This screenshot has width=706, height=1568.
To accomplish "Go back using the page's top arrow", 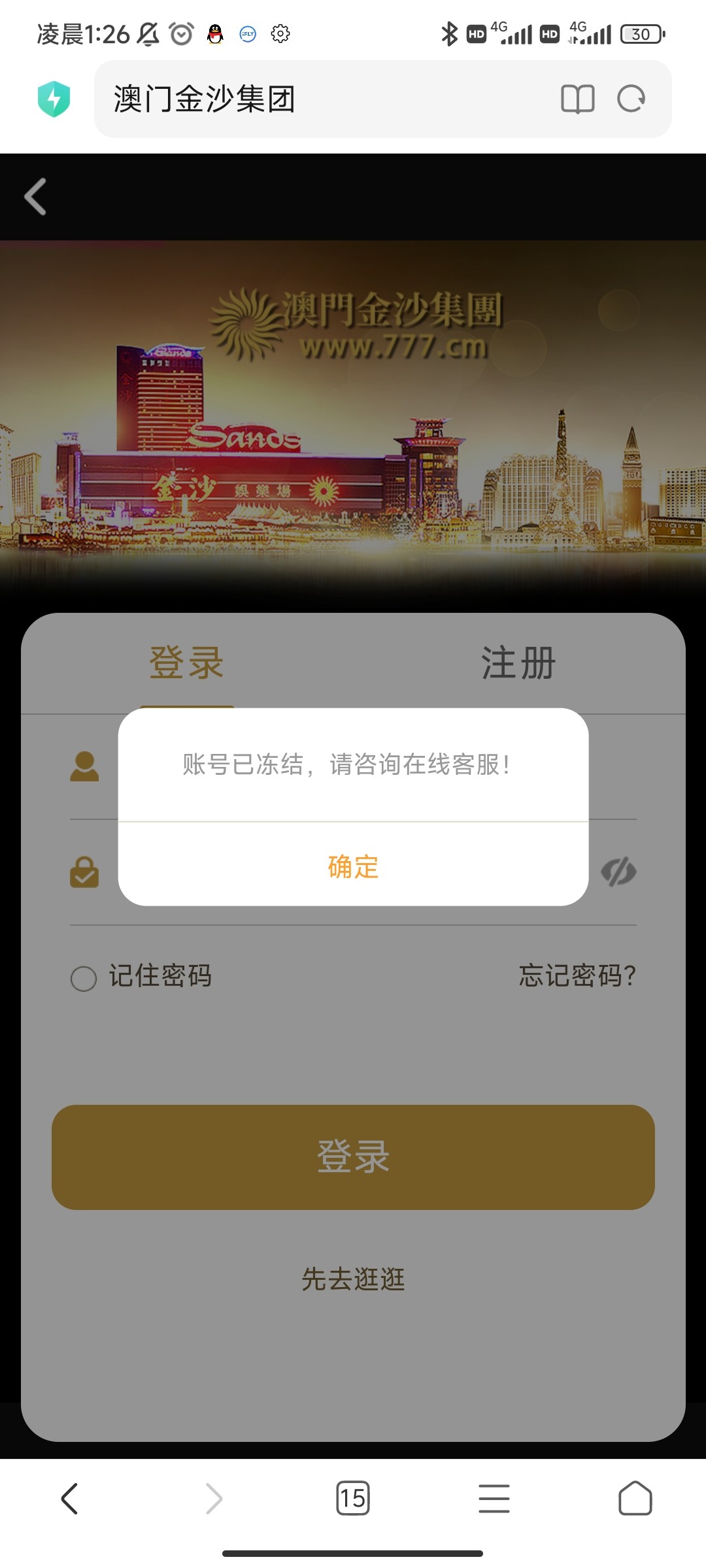I will 36,197.
